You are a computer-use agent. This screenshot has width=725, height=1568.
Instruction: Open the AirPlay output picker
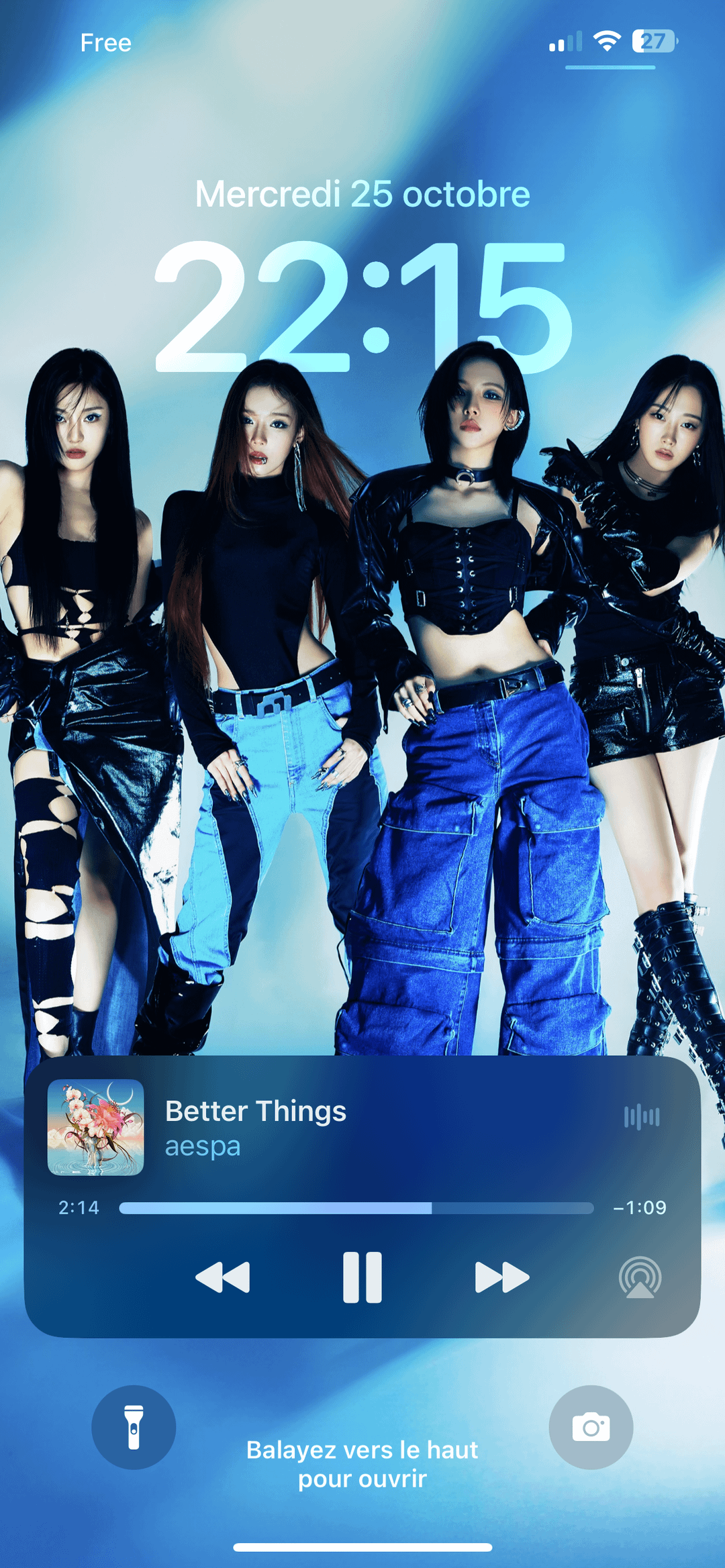pyautogui.click(x=640, y=1277)
